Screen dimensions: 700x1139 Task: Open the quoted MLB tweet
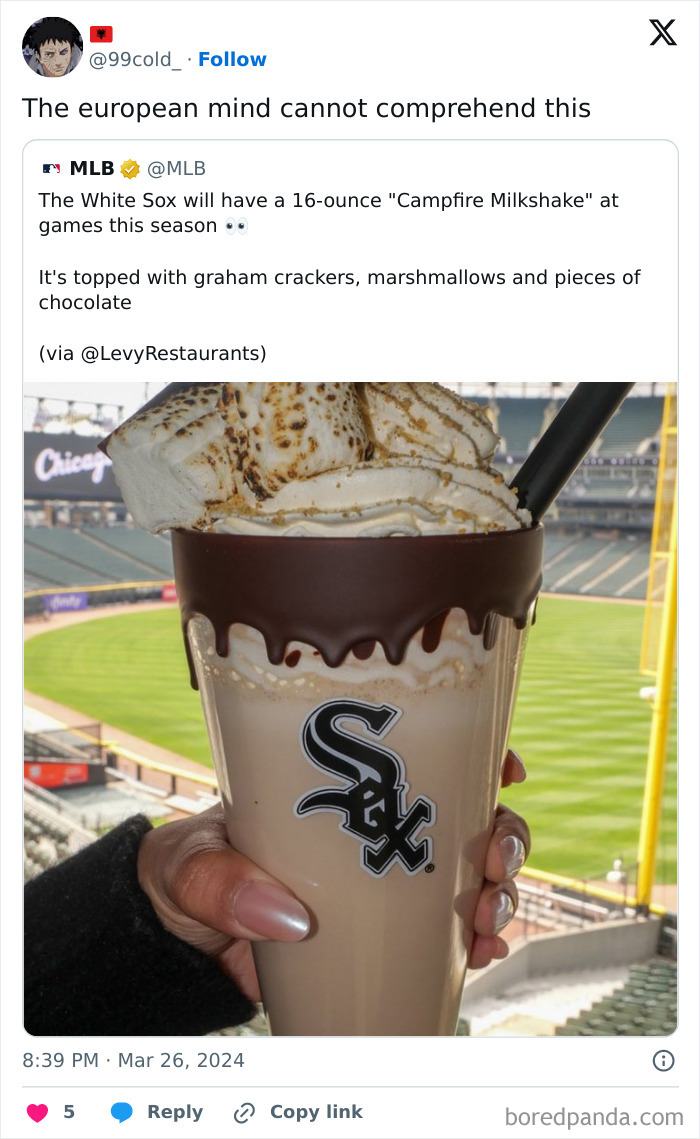pyautogui.click(x=350, y=262)
